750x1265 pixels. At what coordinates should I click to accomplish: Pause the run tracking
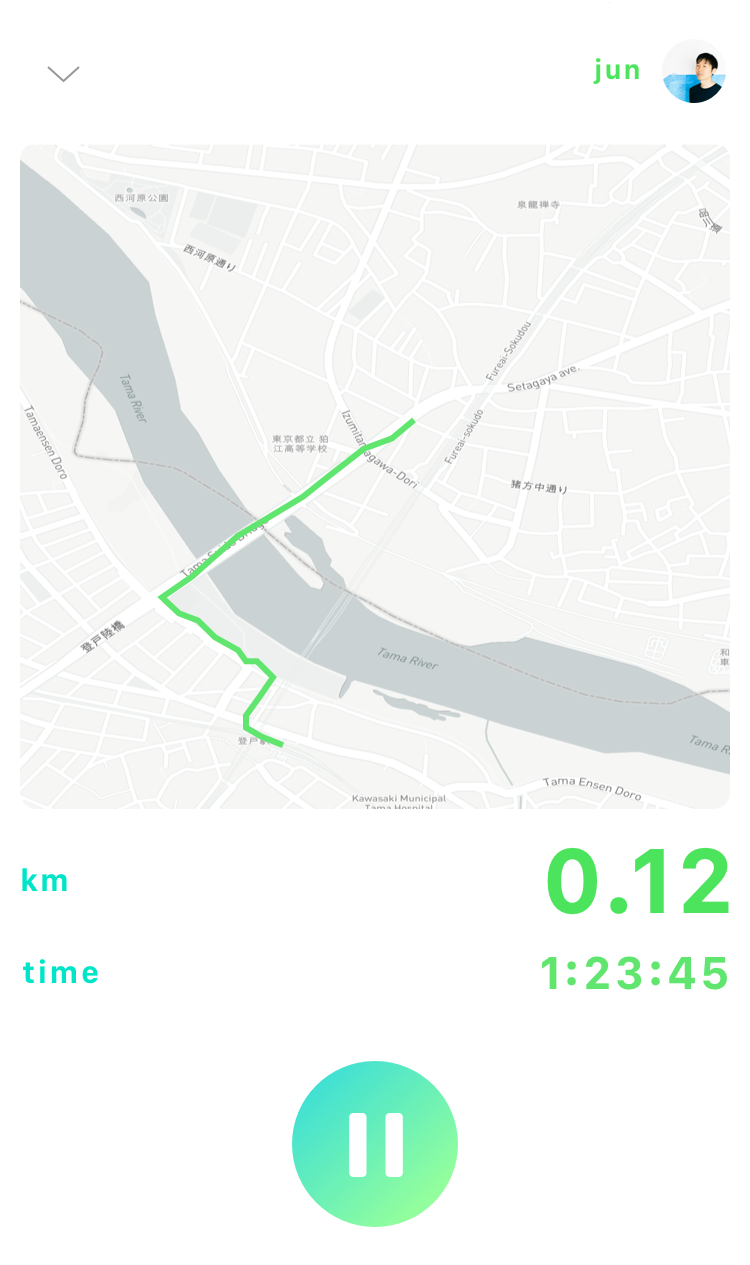[375, 1143]
